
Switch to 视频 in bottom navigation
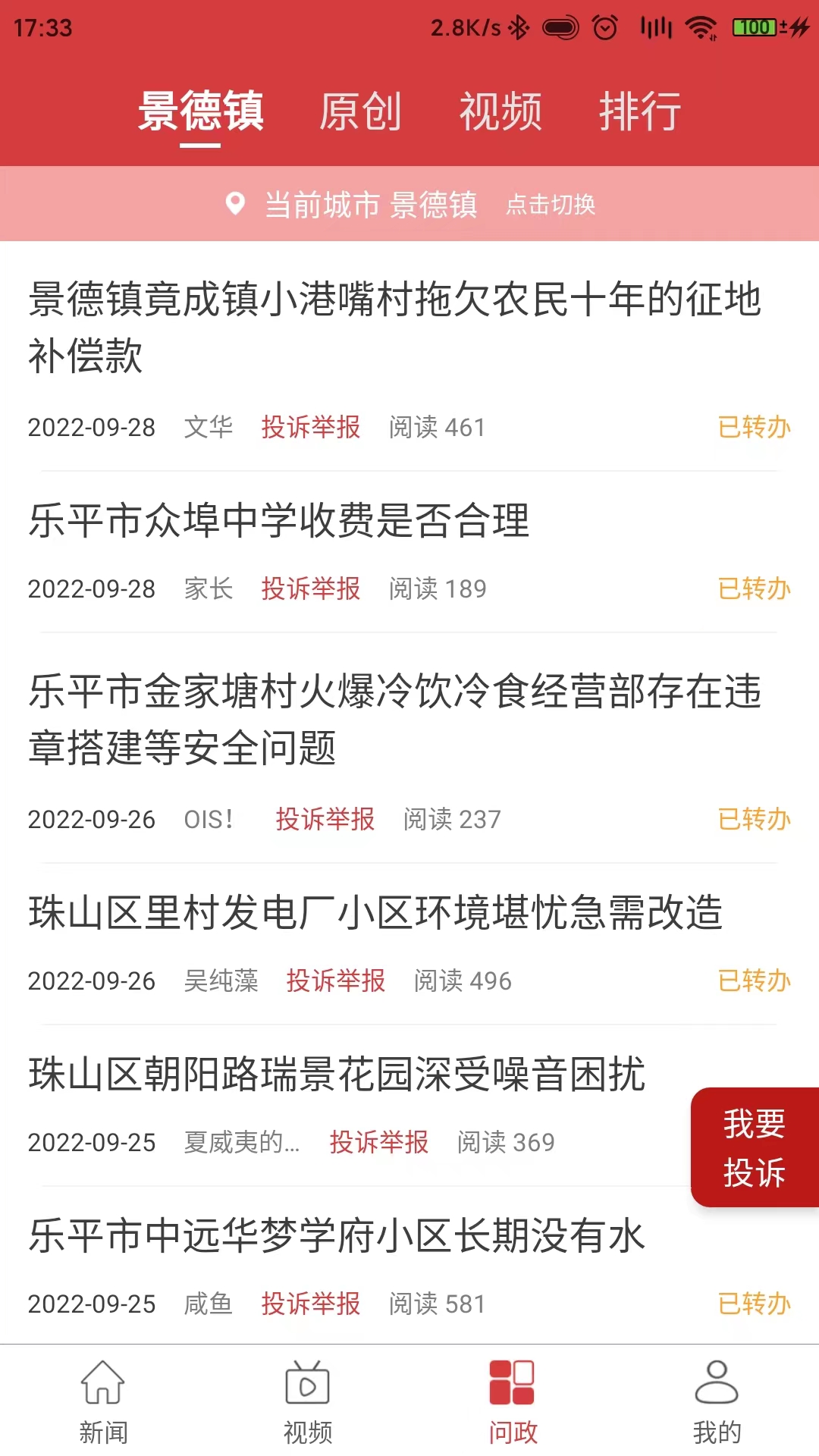click(x=307, y=1401)
